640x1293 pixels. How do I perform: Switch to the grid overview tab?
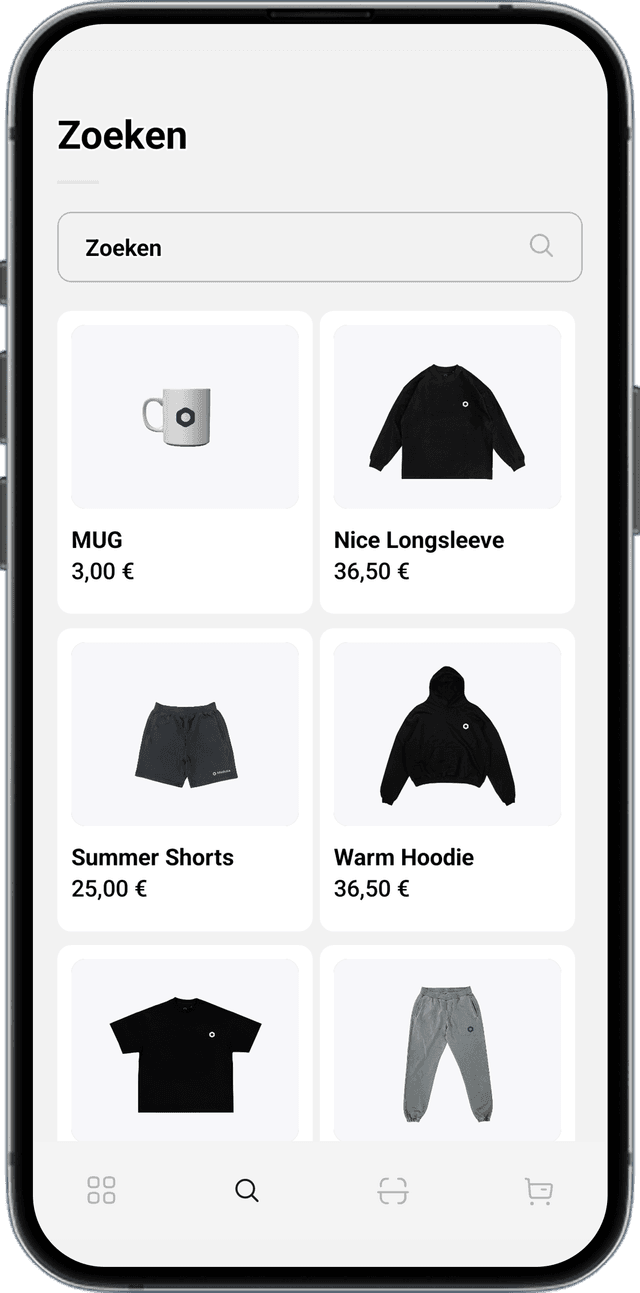click(x=101, y=1190)
